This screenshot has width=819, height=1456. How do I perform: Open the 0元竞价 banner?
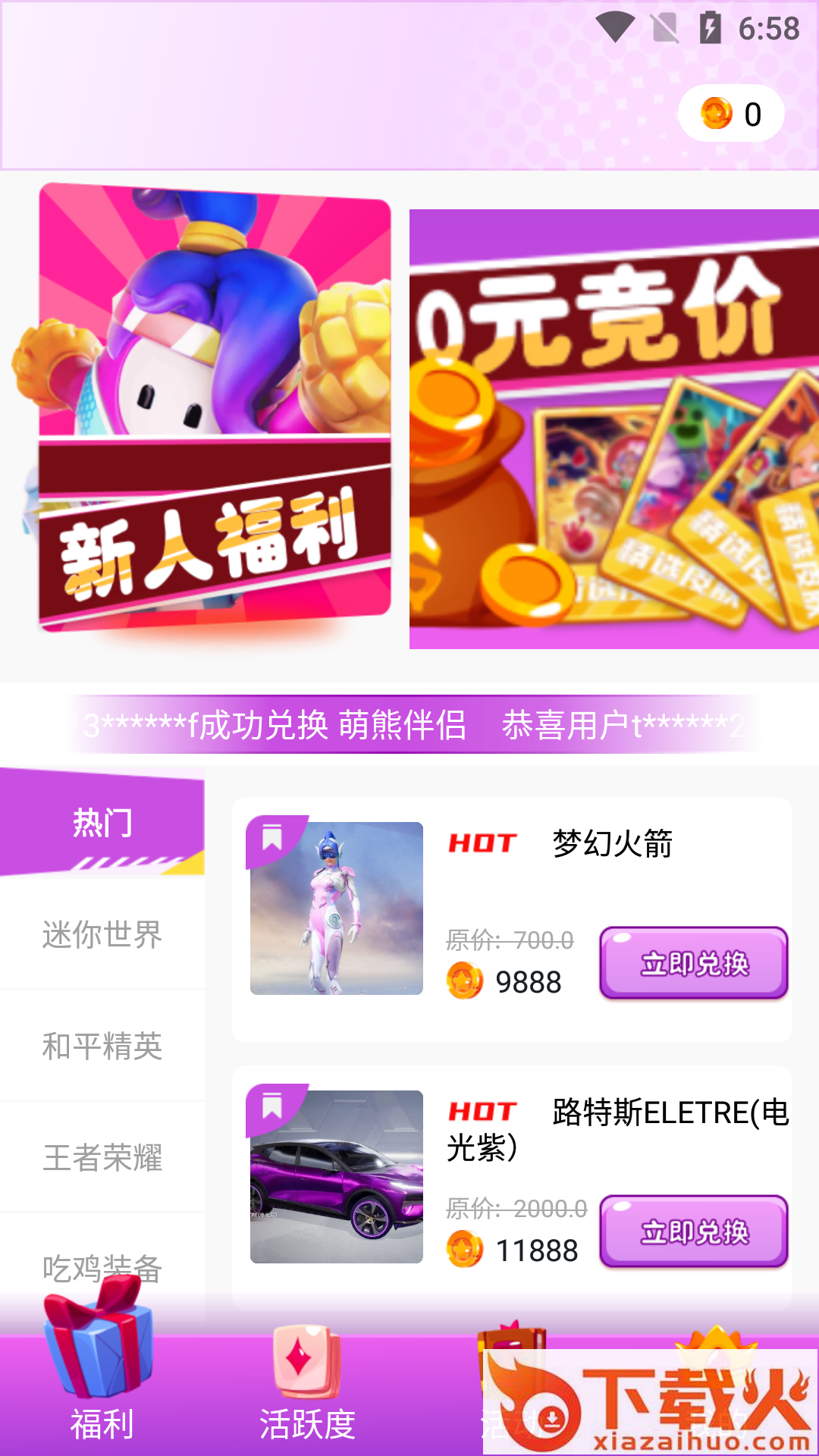click(x=614, y=429)
